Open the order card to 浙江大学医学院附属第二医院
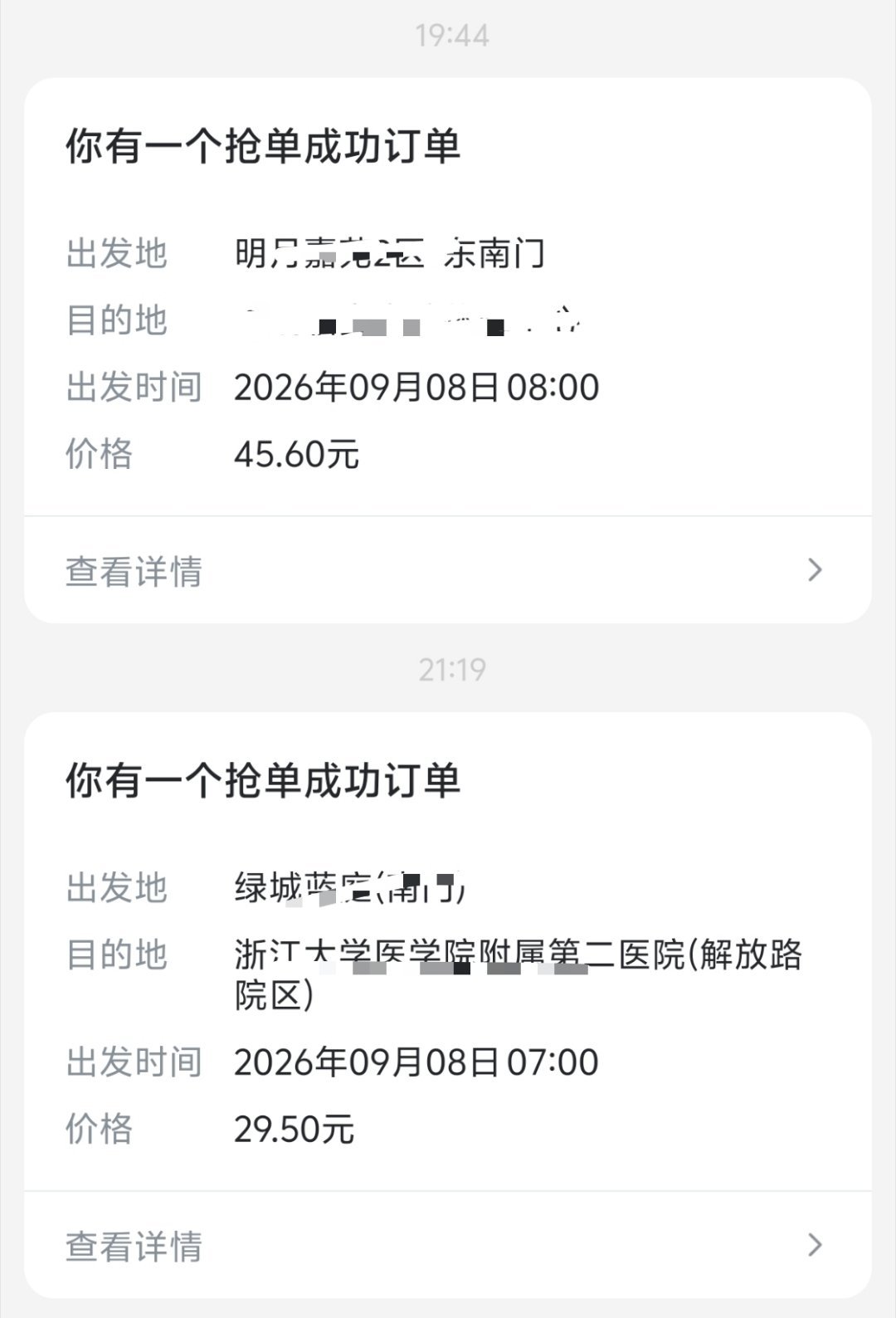896x1318 pixels. click(x=448, y=1004)
